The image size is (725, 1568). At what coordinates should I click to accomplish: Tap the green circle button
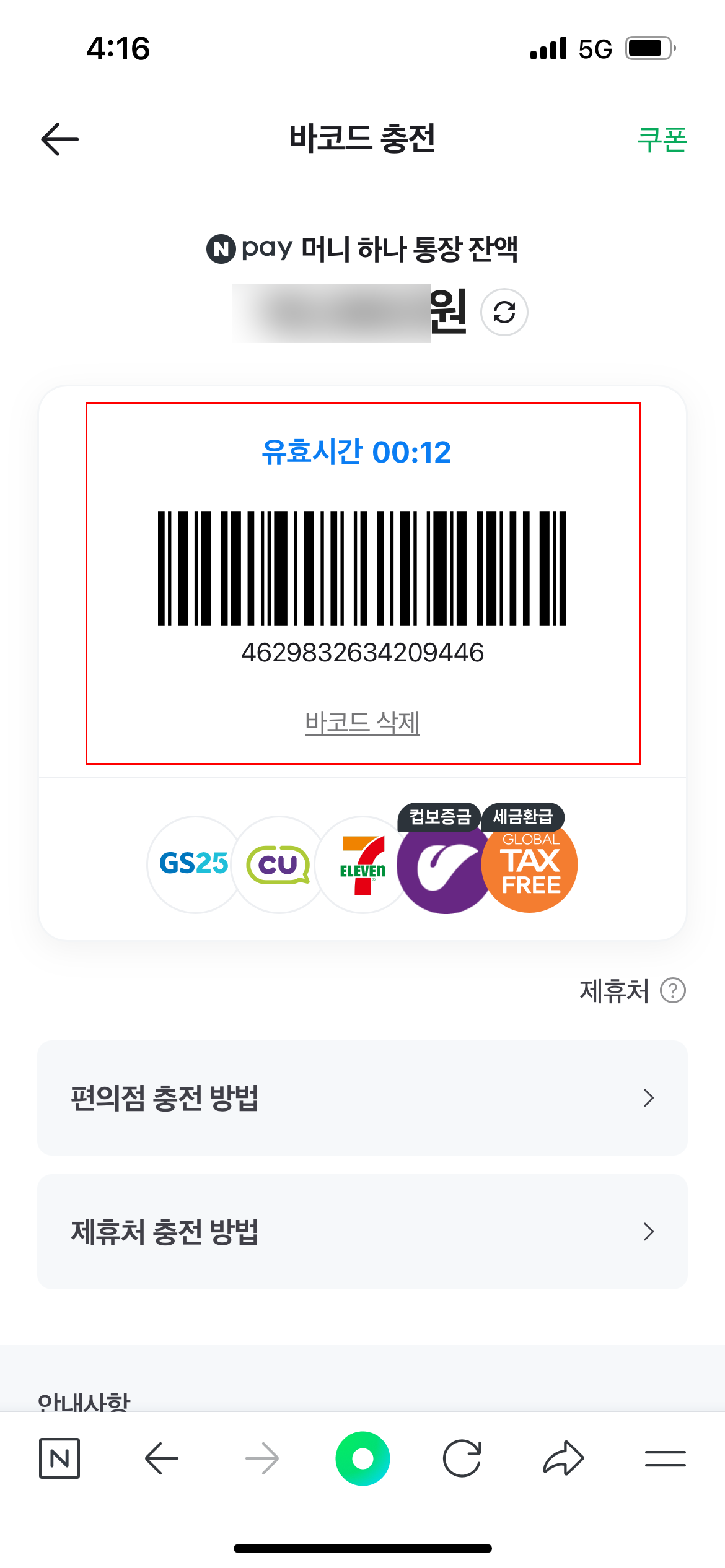point(362,1458)
